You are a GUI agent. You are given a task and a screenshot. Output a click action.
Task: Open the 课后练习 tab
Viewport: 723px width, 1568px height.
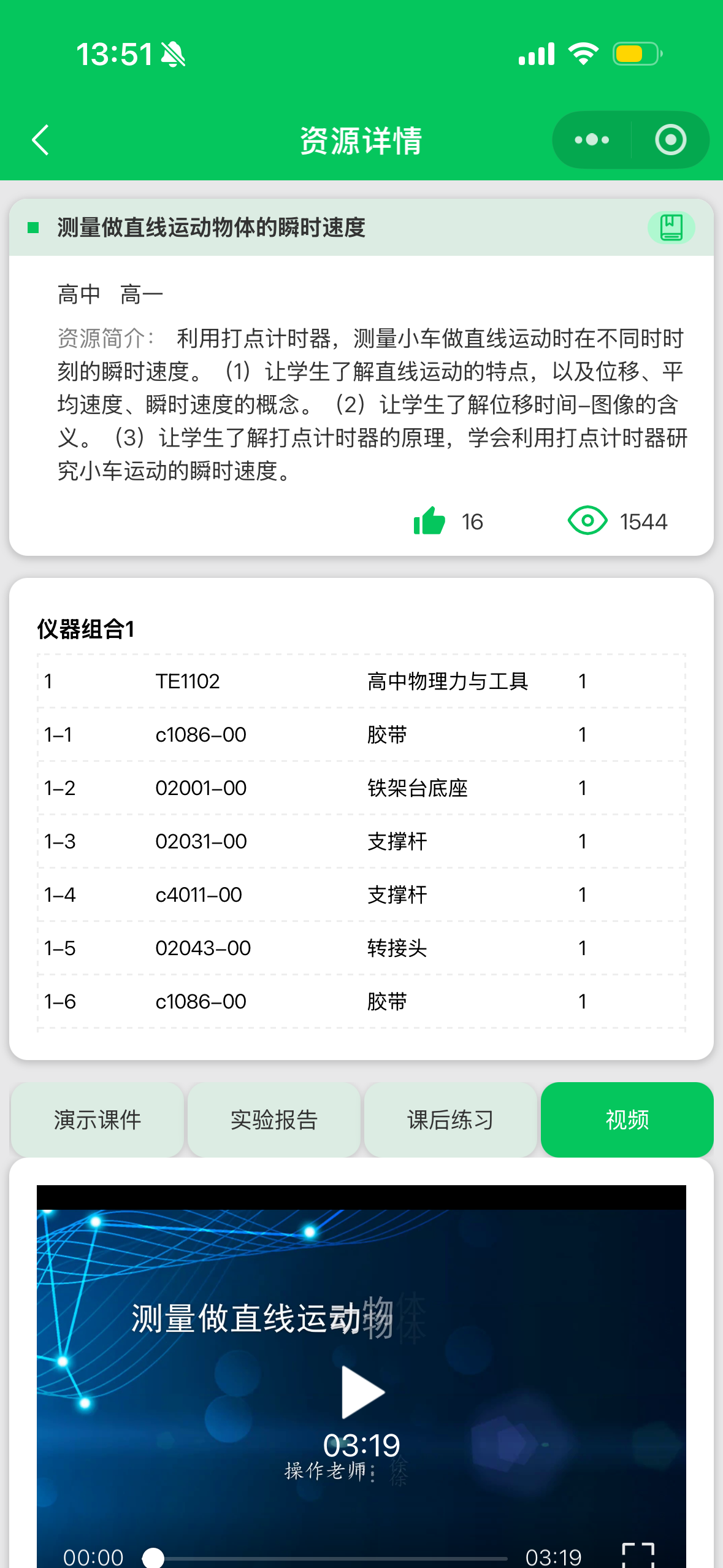click(451, 1119)
